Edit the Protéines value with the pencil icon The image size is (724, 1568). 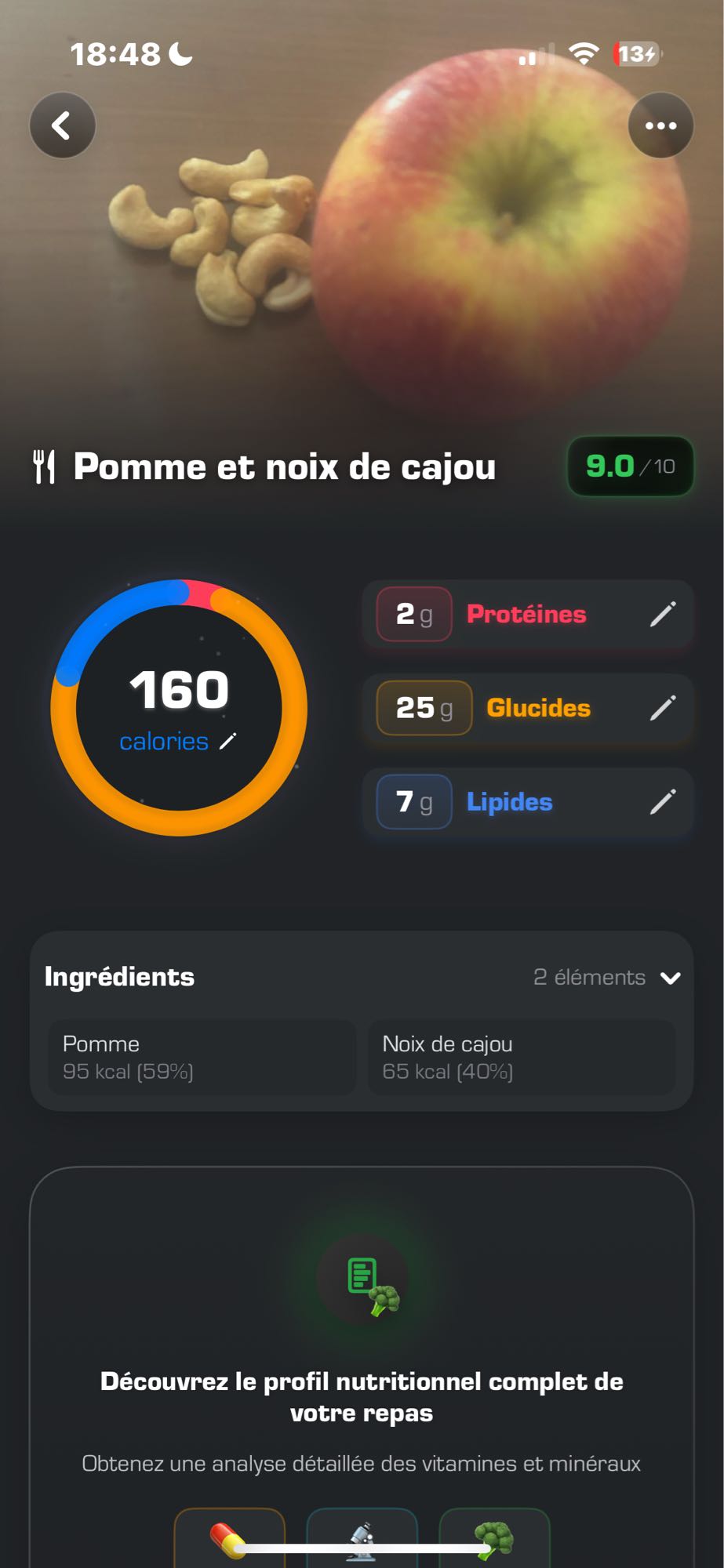(x=663, y=615)
